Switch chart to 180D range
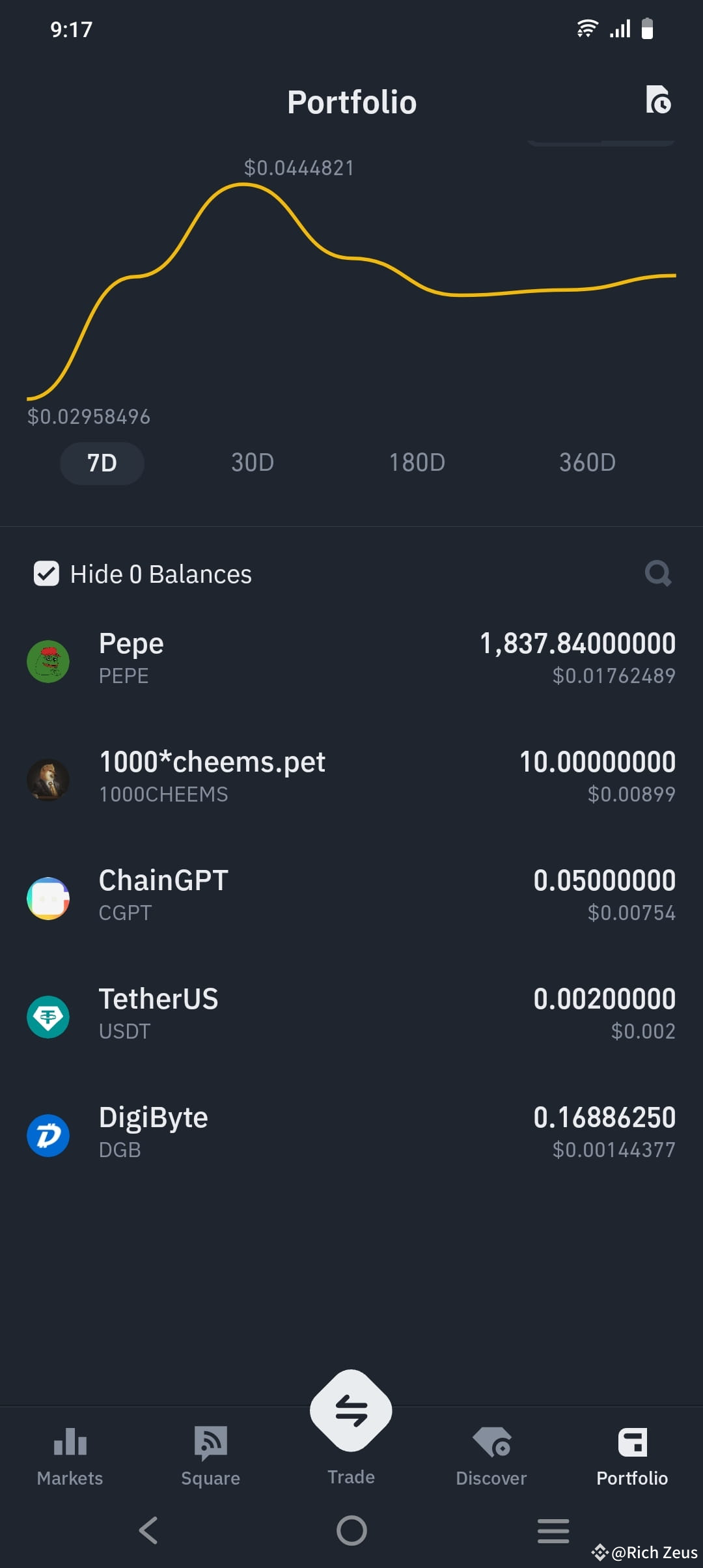This screenshot has height=1568, width=703. (417, 463)
